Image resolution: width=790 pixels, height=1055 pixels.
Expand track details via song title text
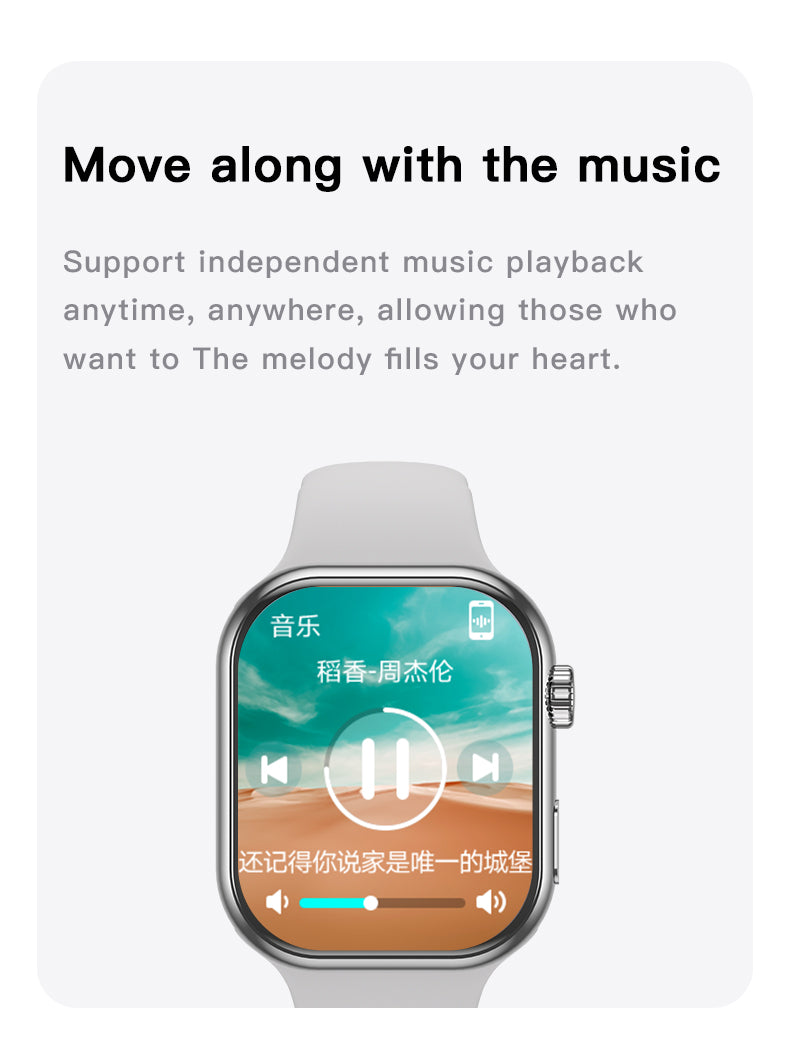[385, 671]
